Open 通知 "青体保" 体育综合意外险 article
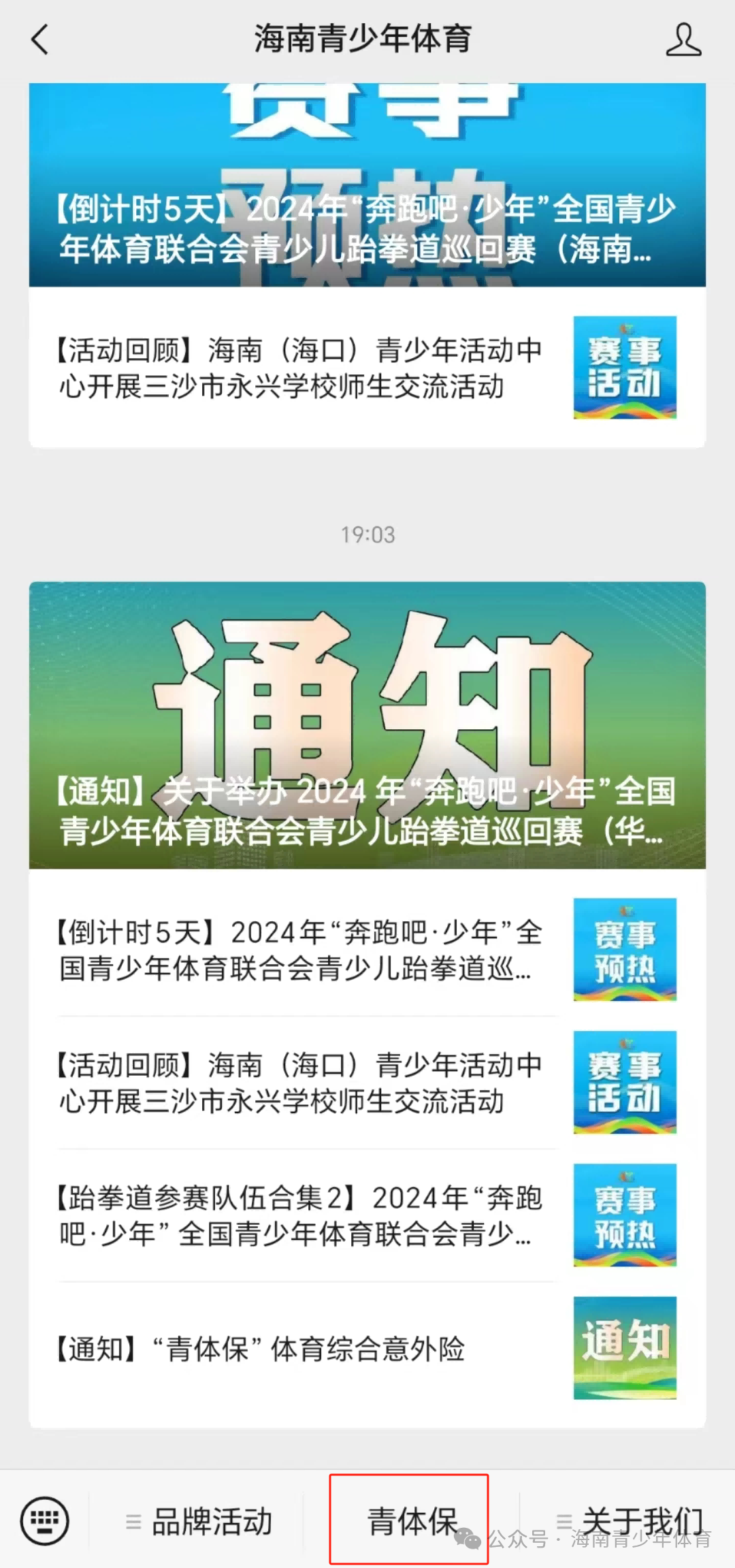The height and width of the screenshot is (1568, 735). [367, 1348]
